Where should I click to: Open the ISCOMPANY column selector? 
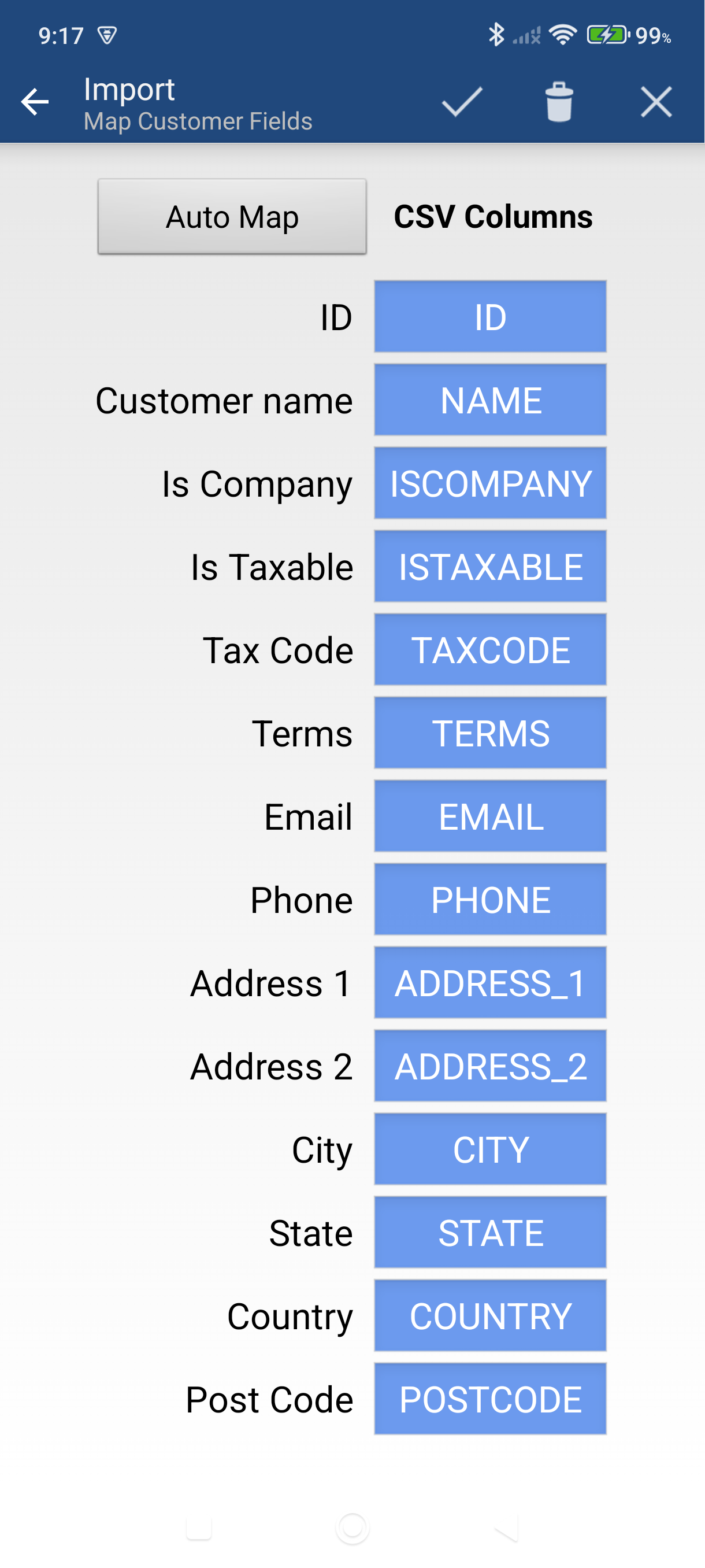tap(489, 483)
